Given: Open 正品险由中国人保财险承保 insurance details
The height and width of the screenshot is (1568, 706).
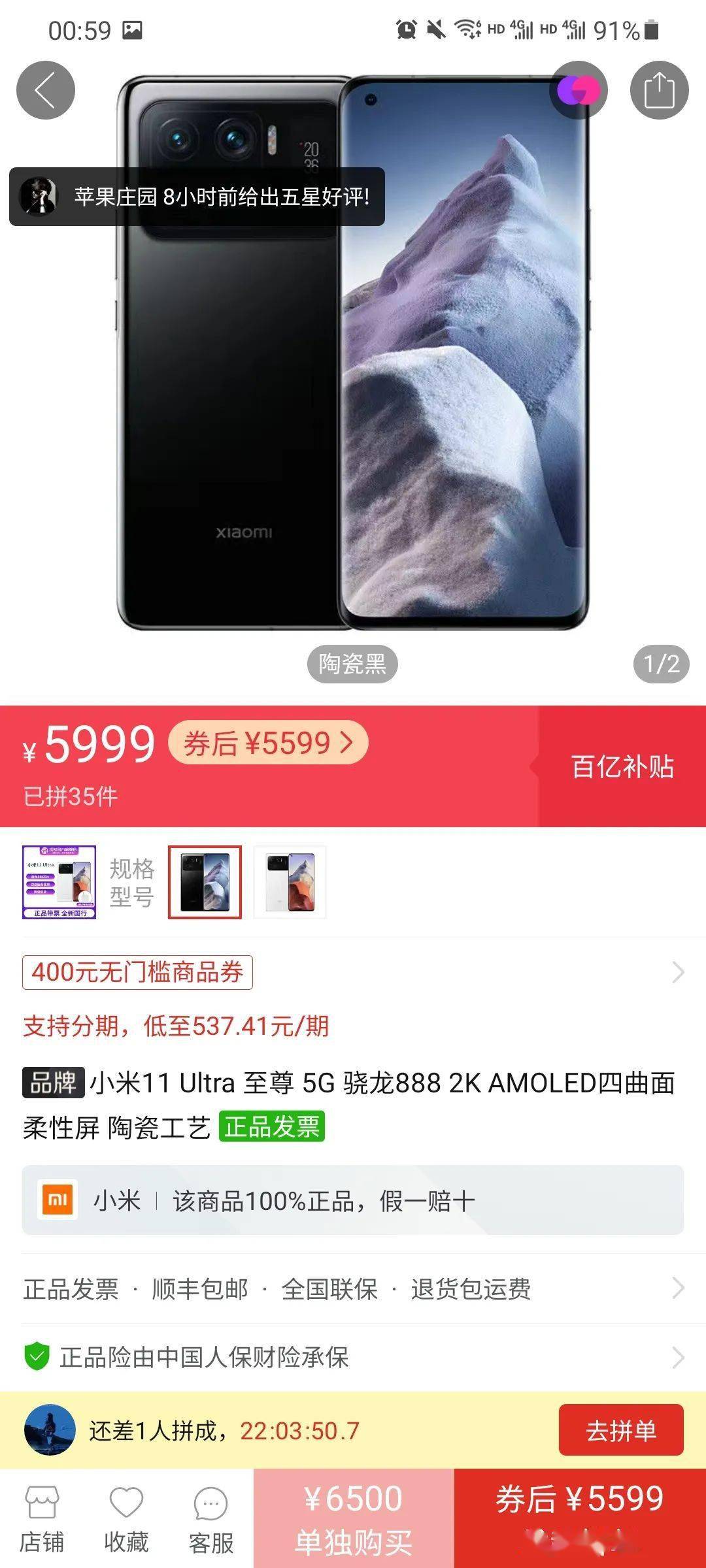Looking at the screenshot, I should click(x=353, y=1357).
